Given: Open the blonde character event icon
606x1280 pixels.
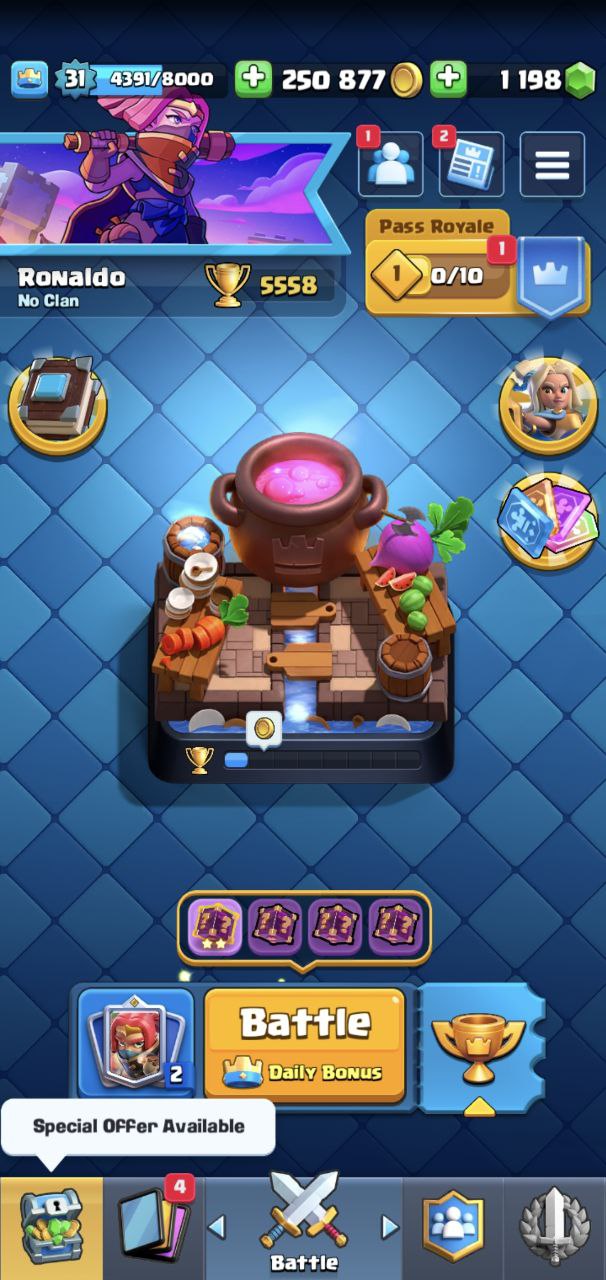Looking at the screenshot, I should (x=548, y=406).
